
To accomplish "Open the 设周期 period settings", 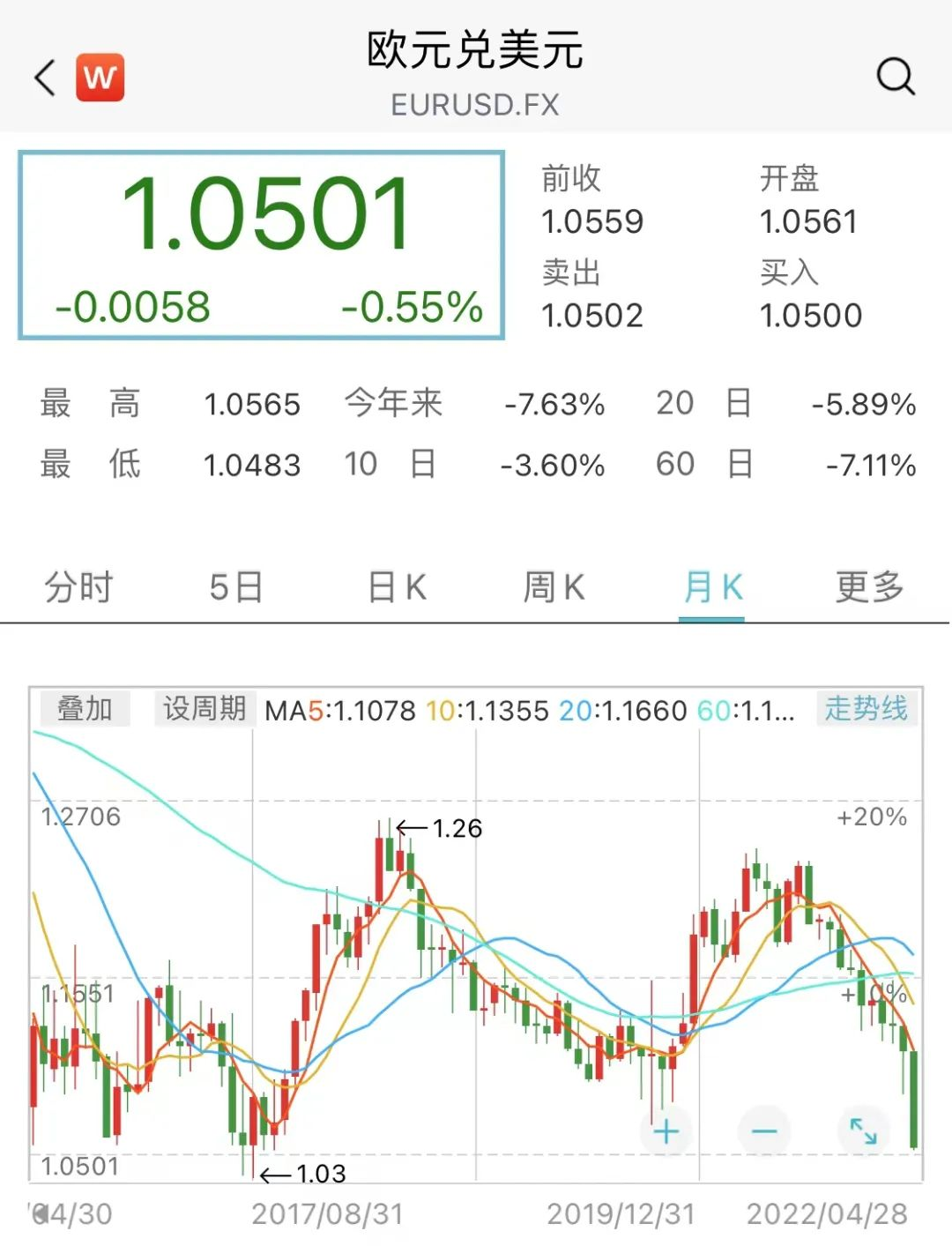I will pyautogui.click(x=205, y=708).
